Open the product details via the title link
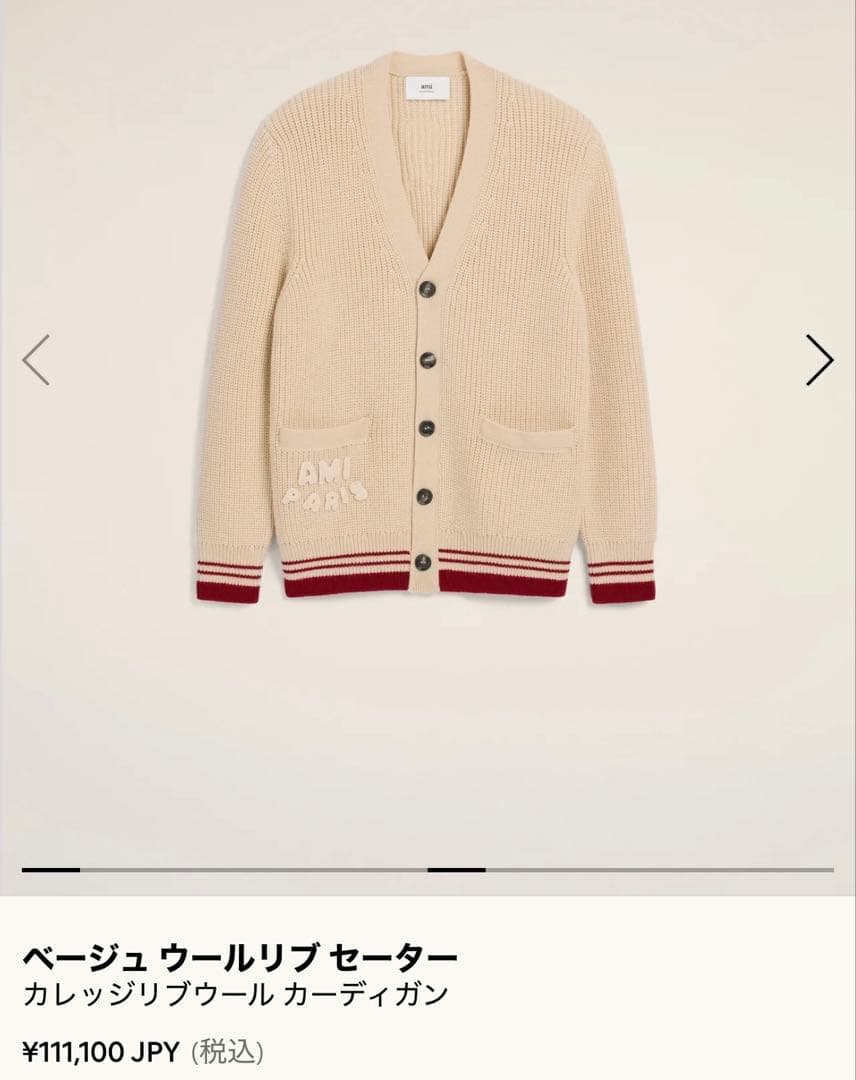Screen dimensions: 856x1080 pos(240,955)
